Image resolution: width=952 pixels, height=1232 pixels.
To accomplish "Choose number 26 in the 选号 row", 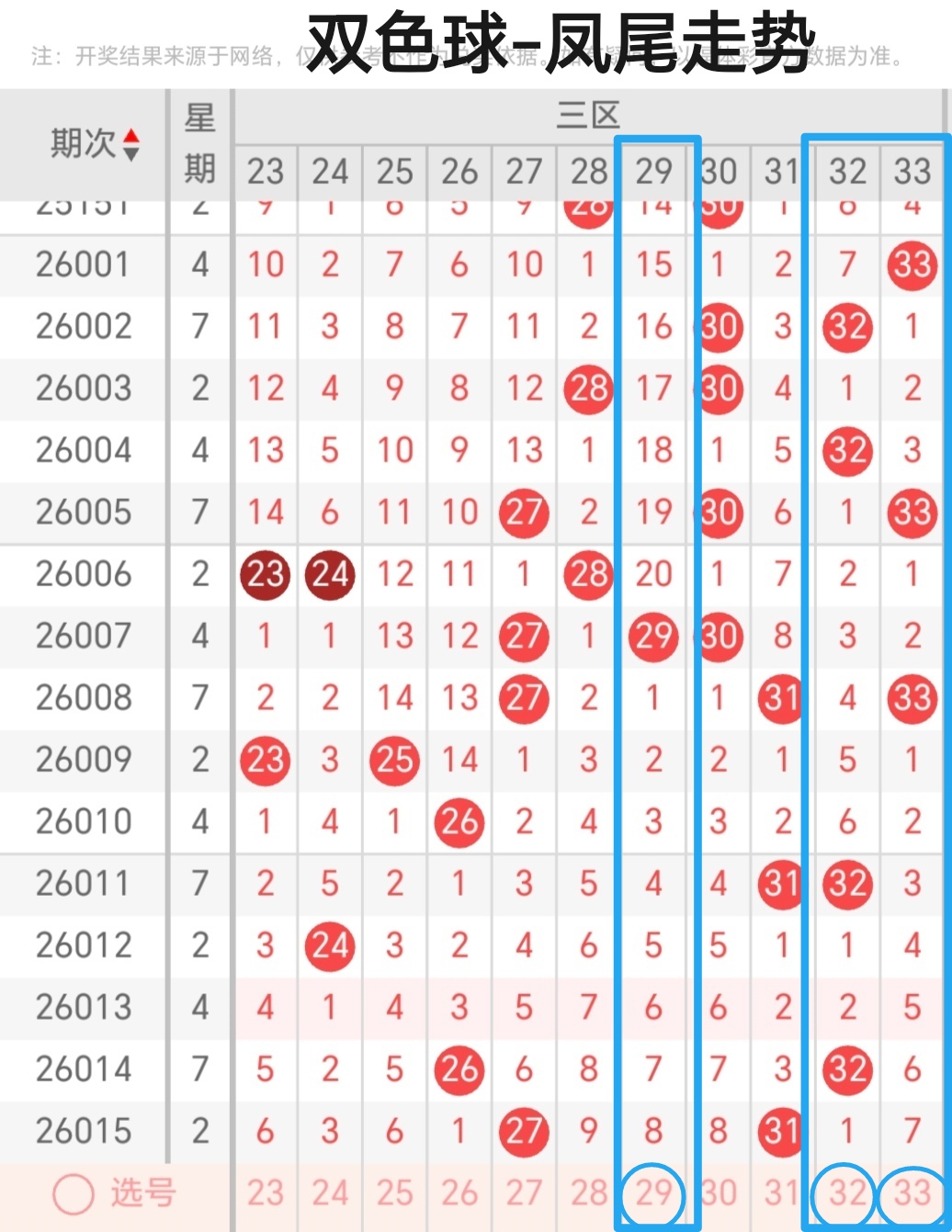I will (x=459, y=1193).
